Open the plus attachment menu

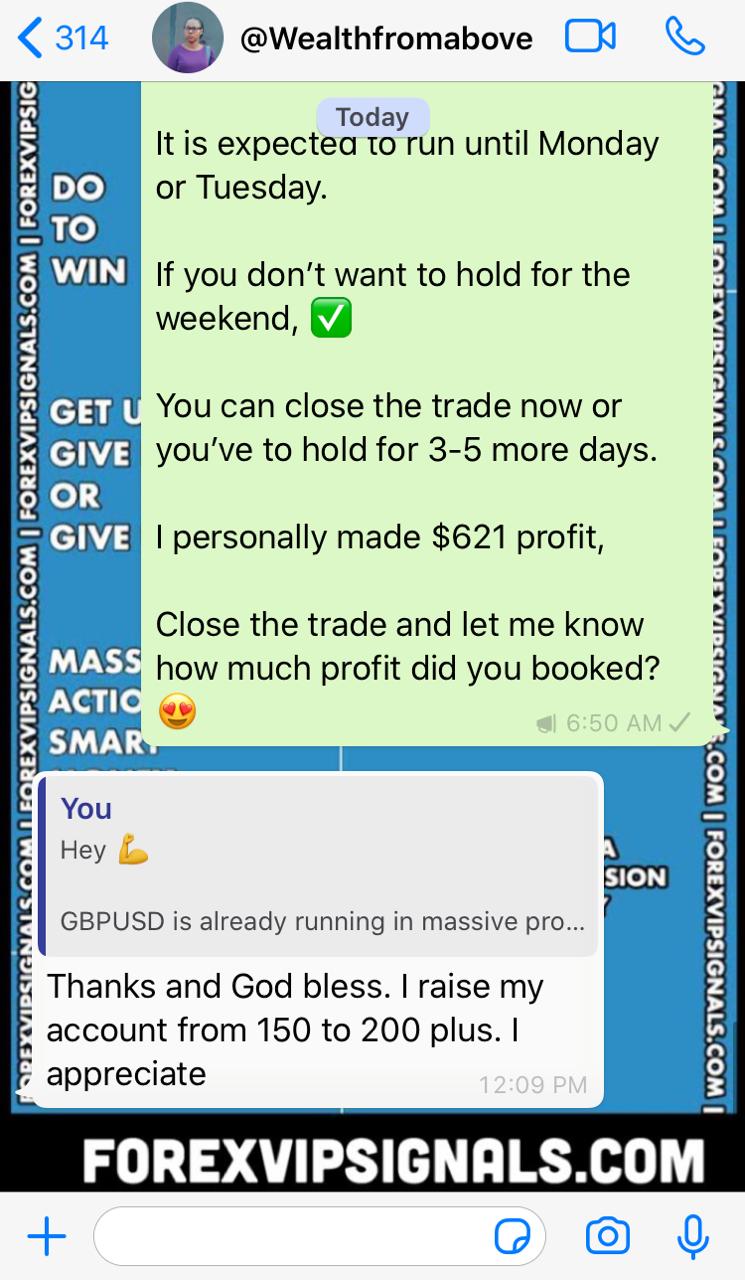[x=46, y=1237]
